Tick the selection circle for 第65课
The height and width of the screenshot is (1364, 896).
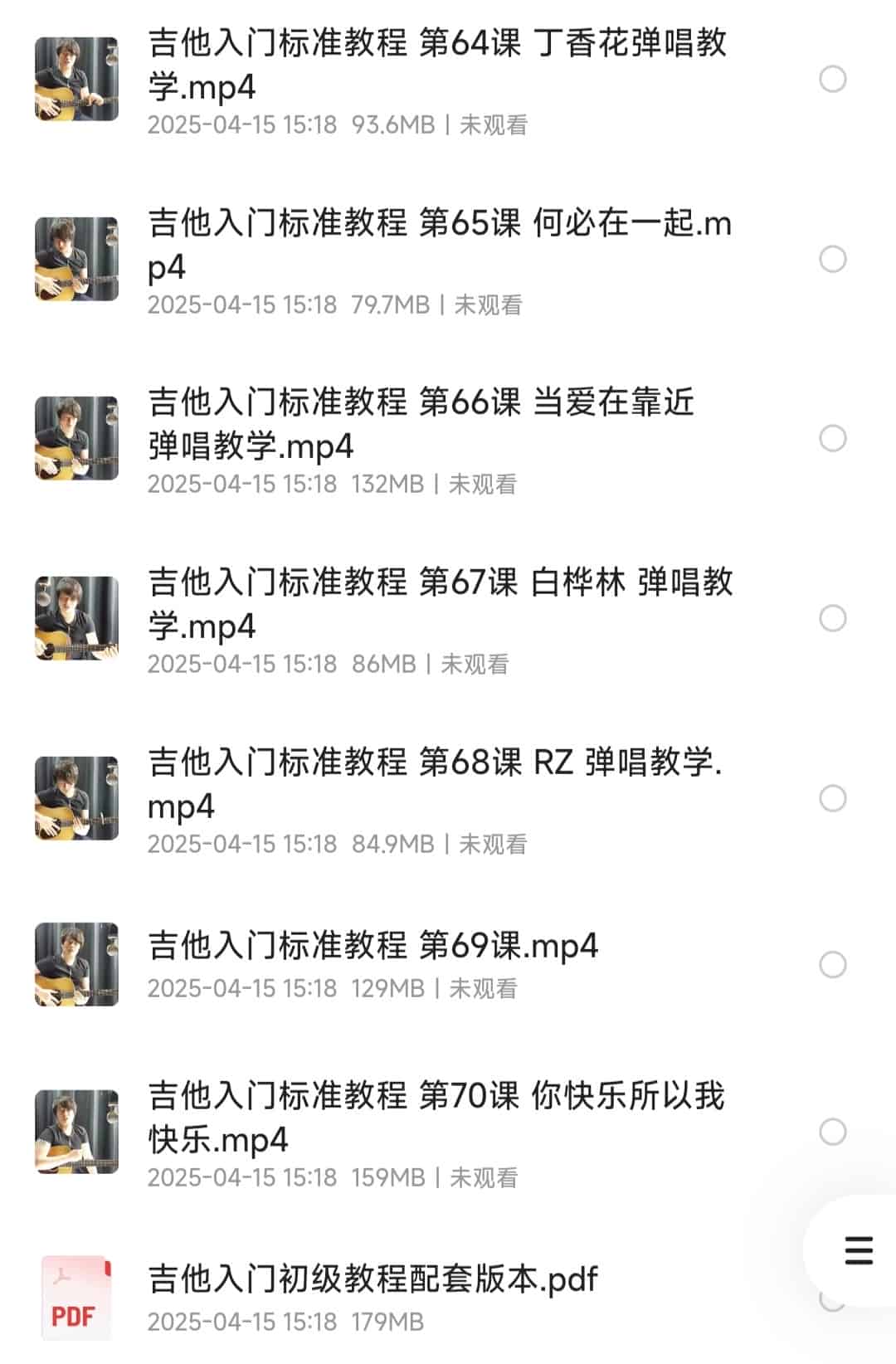point(832,259)
